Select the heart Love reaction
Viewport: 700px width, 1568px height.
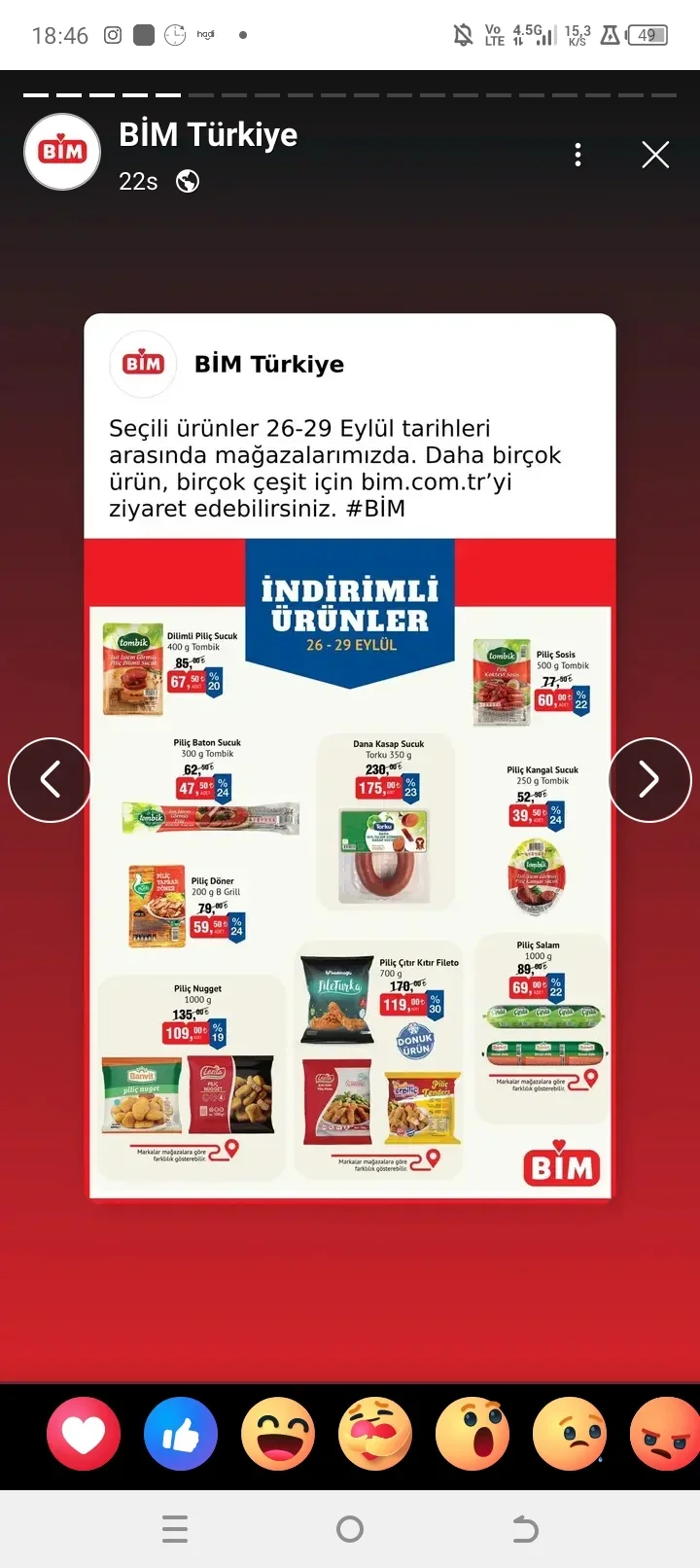[x=84, y=1433]
